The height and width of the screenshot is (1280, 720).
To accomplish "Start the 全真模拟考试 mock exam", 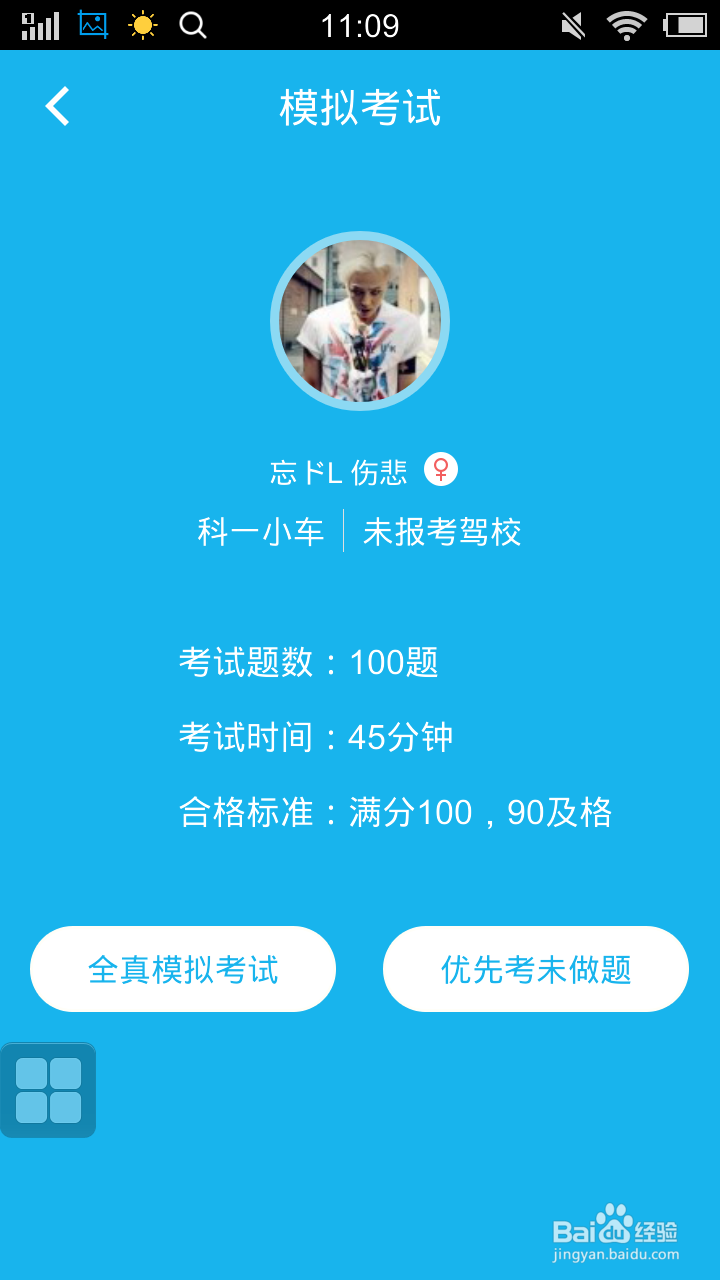I will tap(183, 969).
